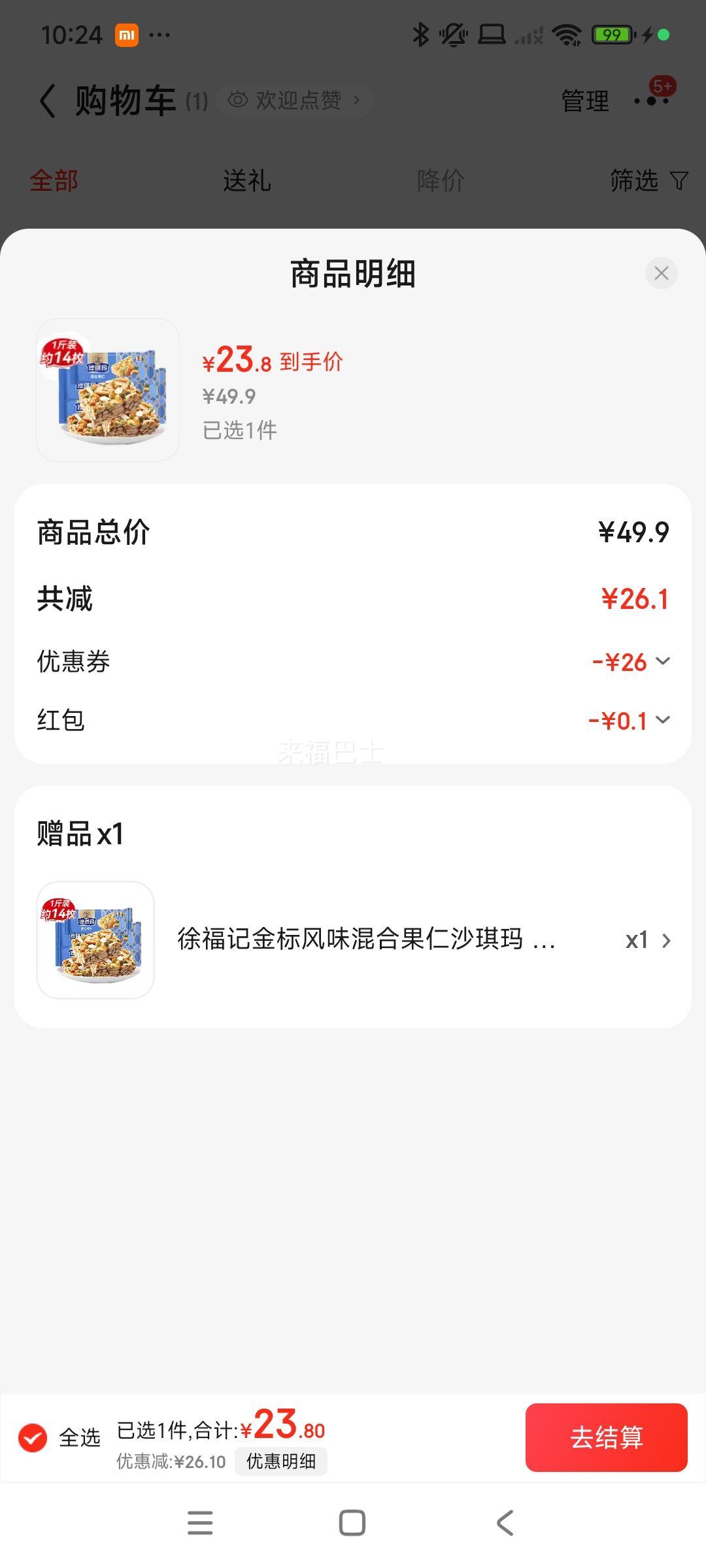
Task: Open 优惠明细 discount breakdown
Action: tap(281, 1462)
